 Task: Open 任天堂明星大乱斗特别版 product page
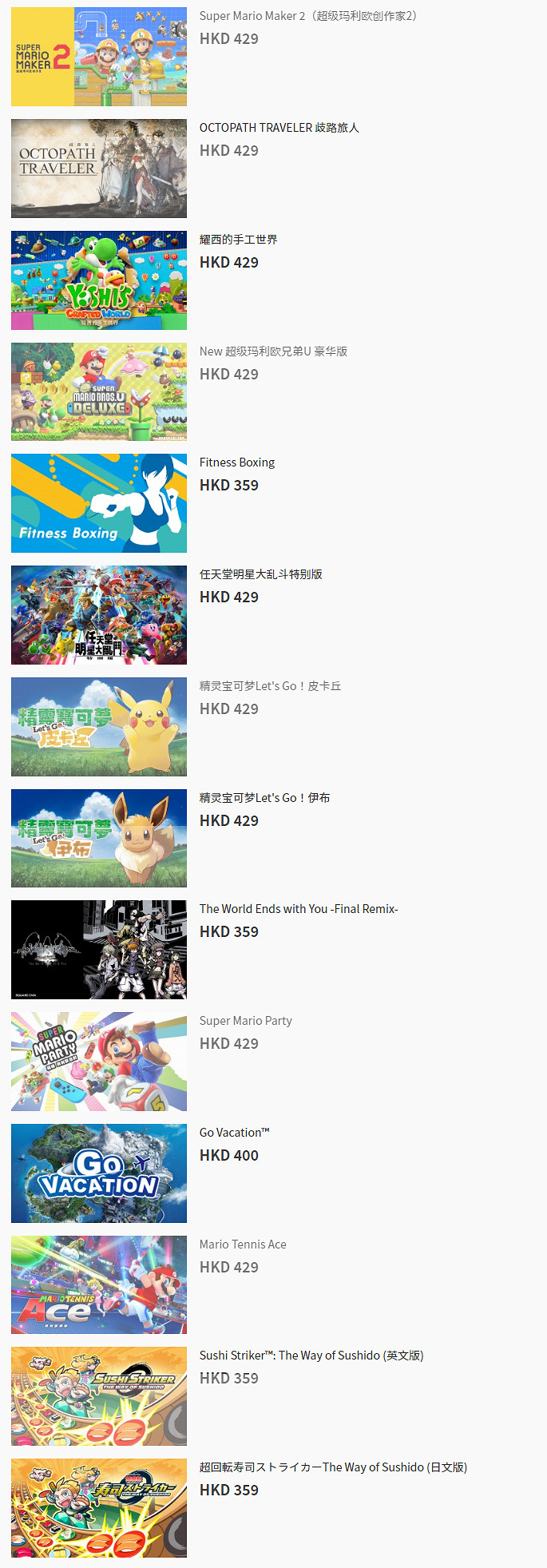[x=260, y=574]
